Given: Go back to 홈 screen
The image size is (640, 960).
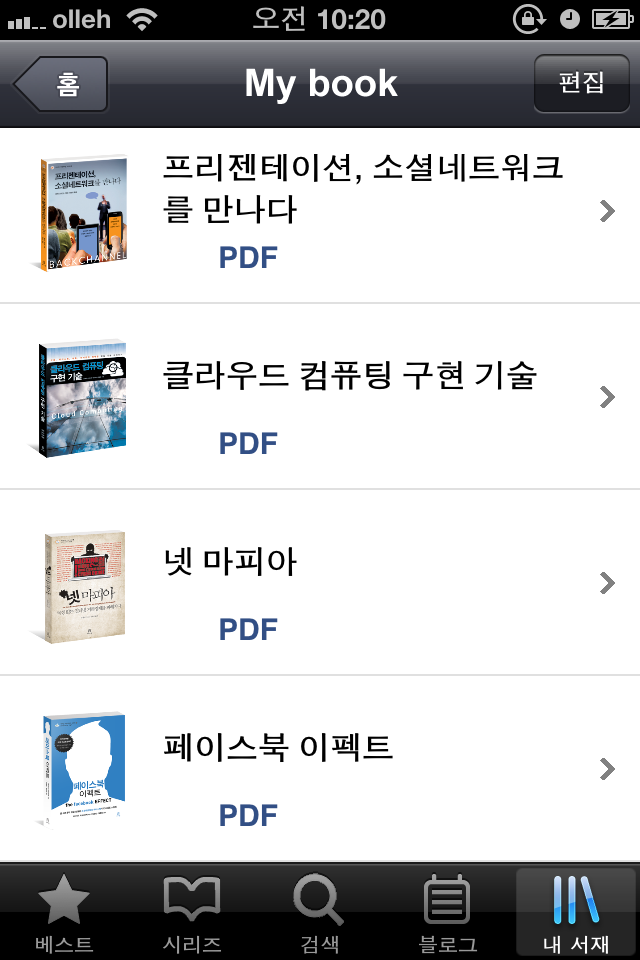Looking at the screenshot, I should (64, 84).
